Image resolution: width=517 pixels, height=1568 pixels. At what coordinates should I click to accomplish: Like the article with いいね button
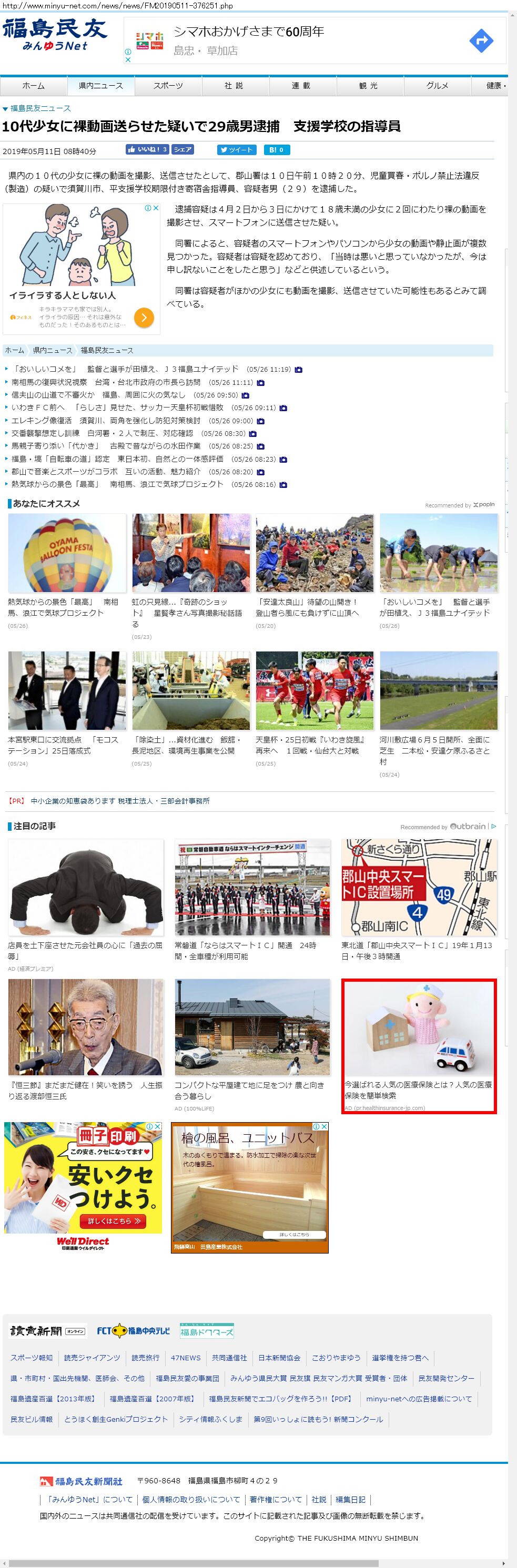pyautogui.click(x=147, y=150)
